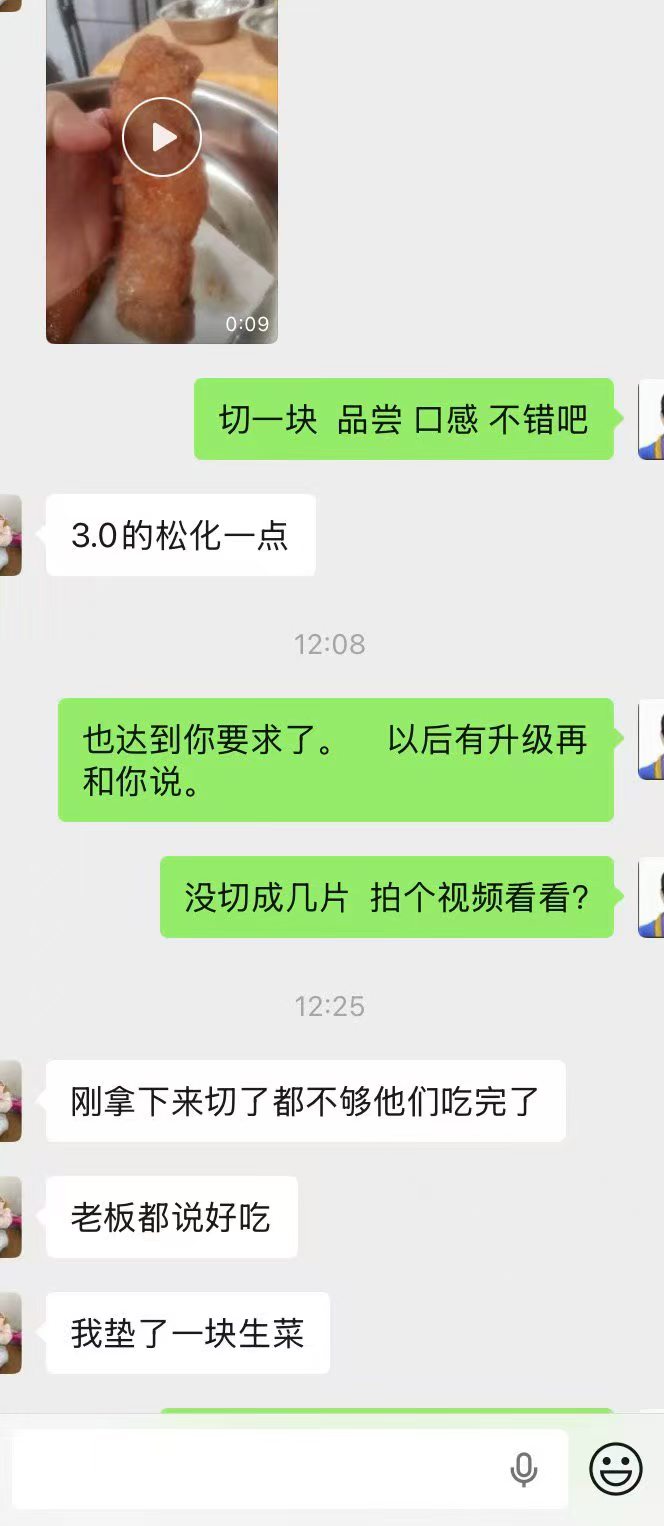Play the 0:09 video message
This screenshot has height=1526, width=664.
(162, 137)
